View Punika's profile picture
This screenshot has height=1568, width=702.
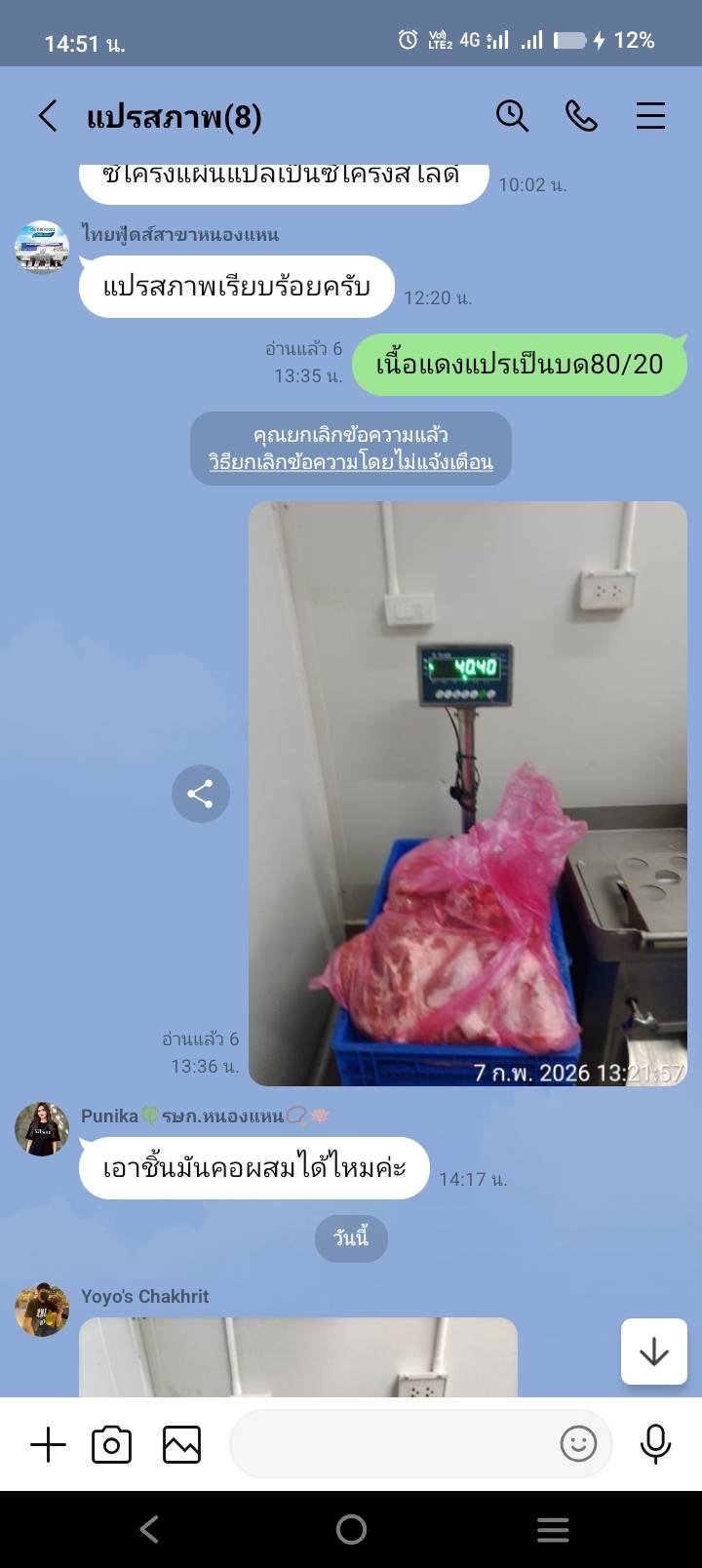[x=42, y=1129]
